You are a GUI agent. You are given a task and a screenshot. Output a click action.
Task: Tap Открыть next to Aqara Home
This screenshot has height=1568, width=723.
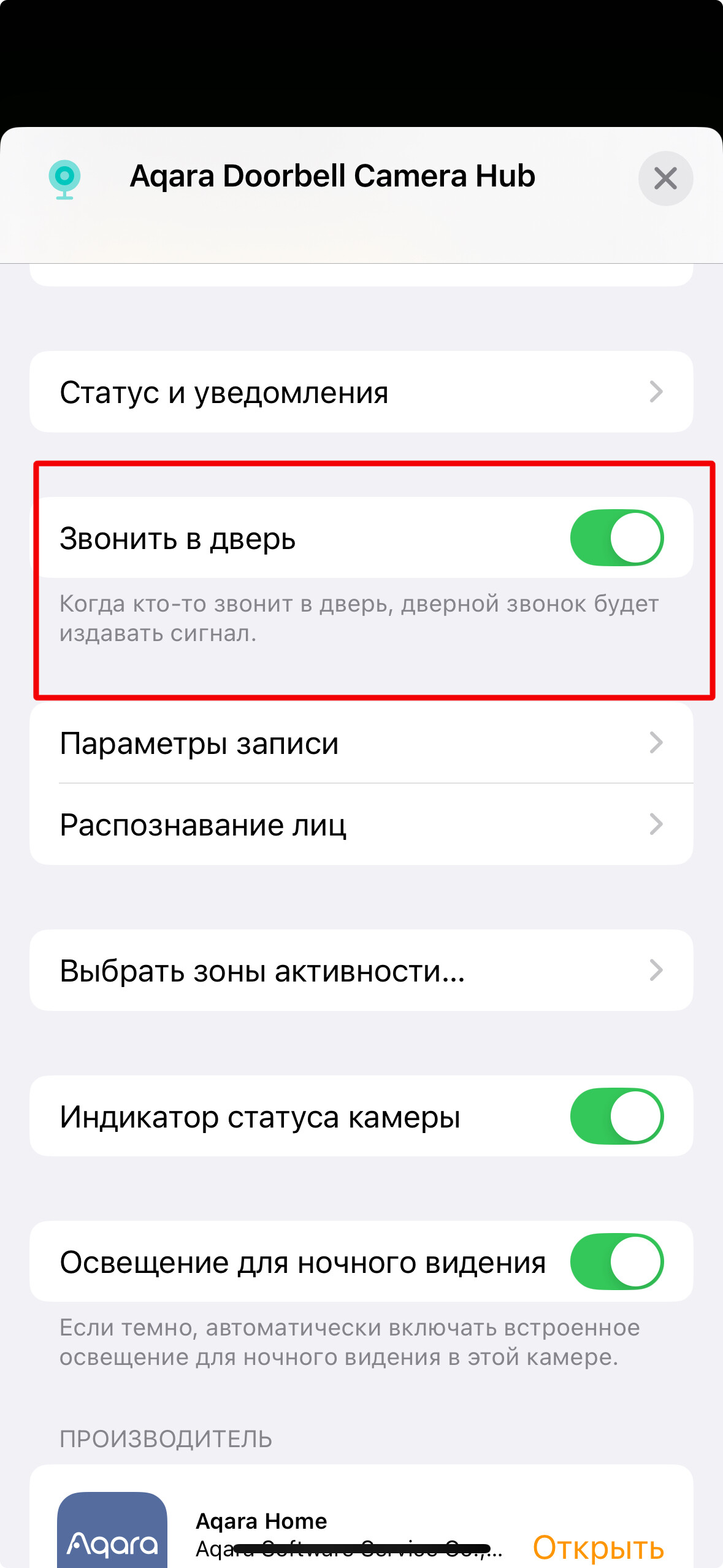(598, 1546)
